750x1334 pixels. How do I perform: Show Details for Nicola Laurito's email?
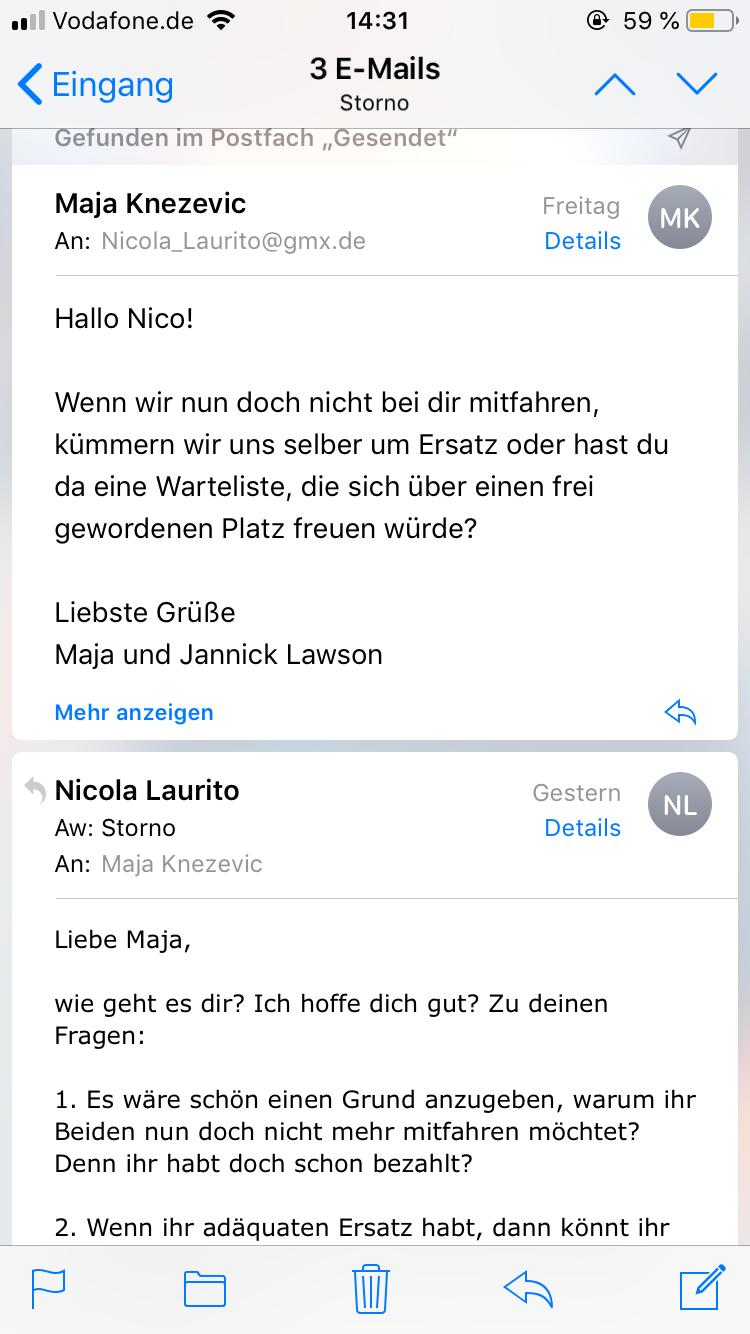(582, 828)
